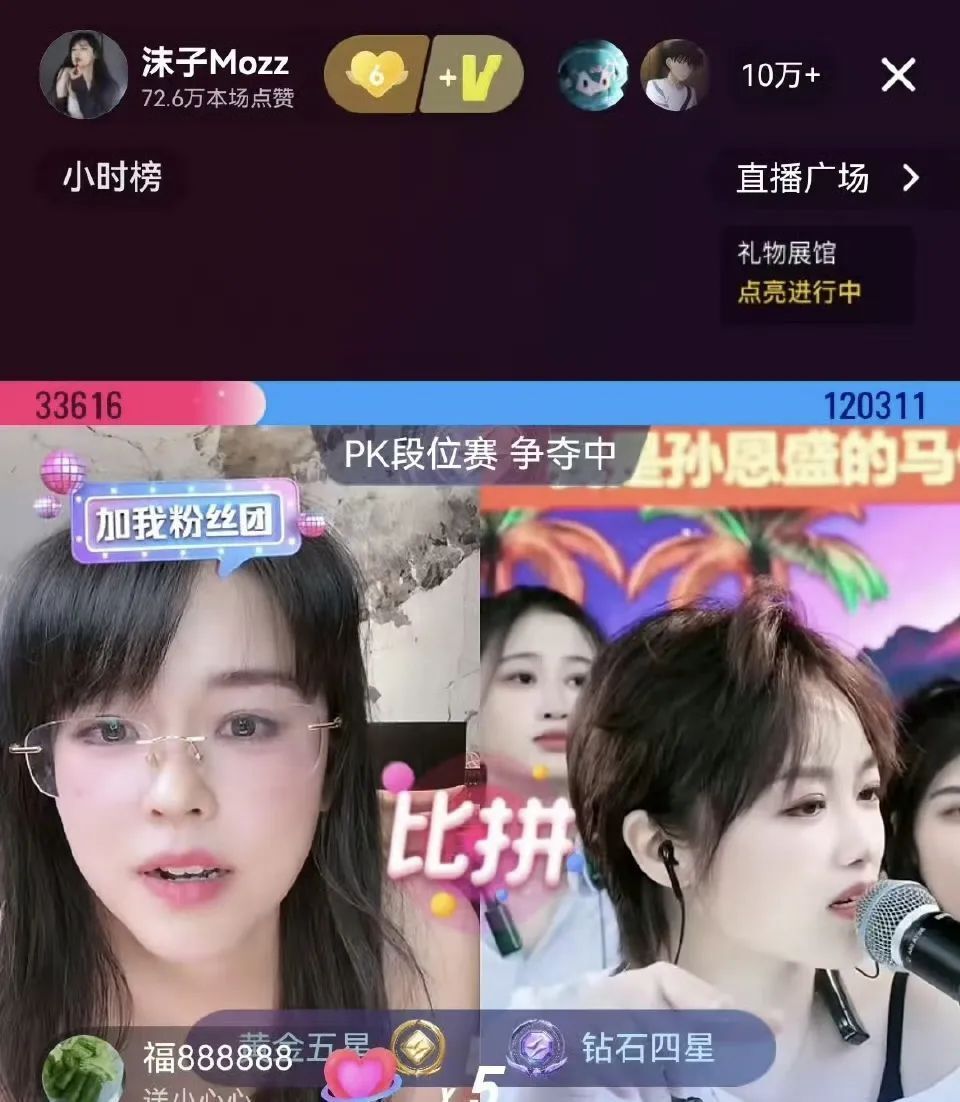Open 沫子Mozz streamer profile avatar
Image resolution: width=960 pixels, height=1102 pixels.
click(x=83, y=75)
